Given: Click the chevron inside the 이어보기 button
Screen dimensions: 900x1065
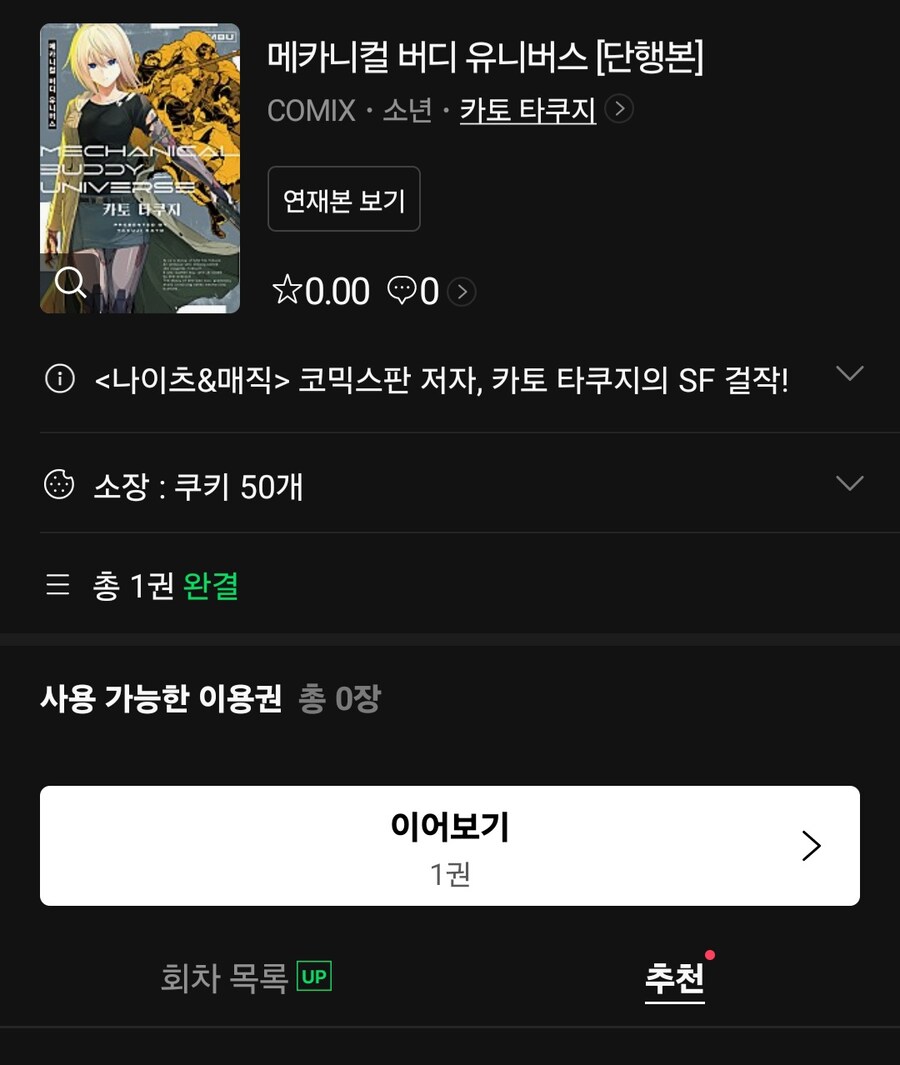Looking at the screenshot, I should 812,845.
